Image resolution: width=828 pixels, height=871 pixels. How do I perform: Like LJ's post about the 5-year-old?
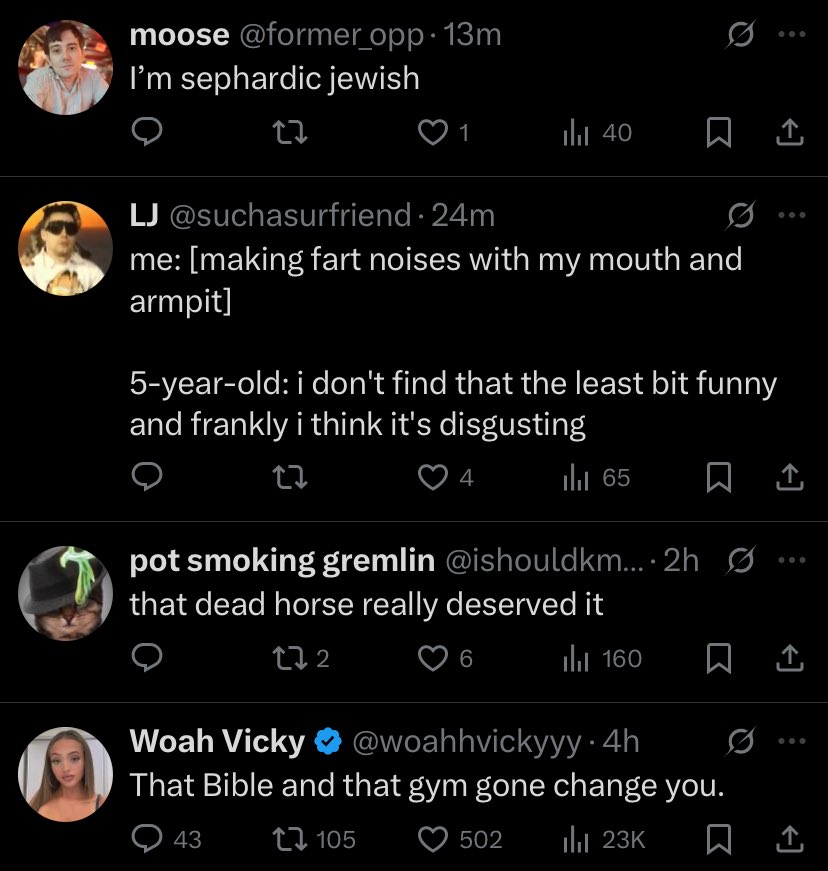point(434,478)
